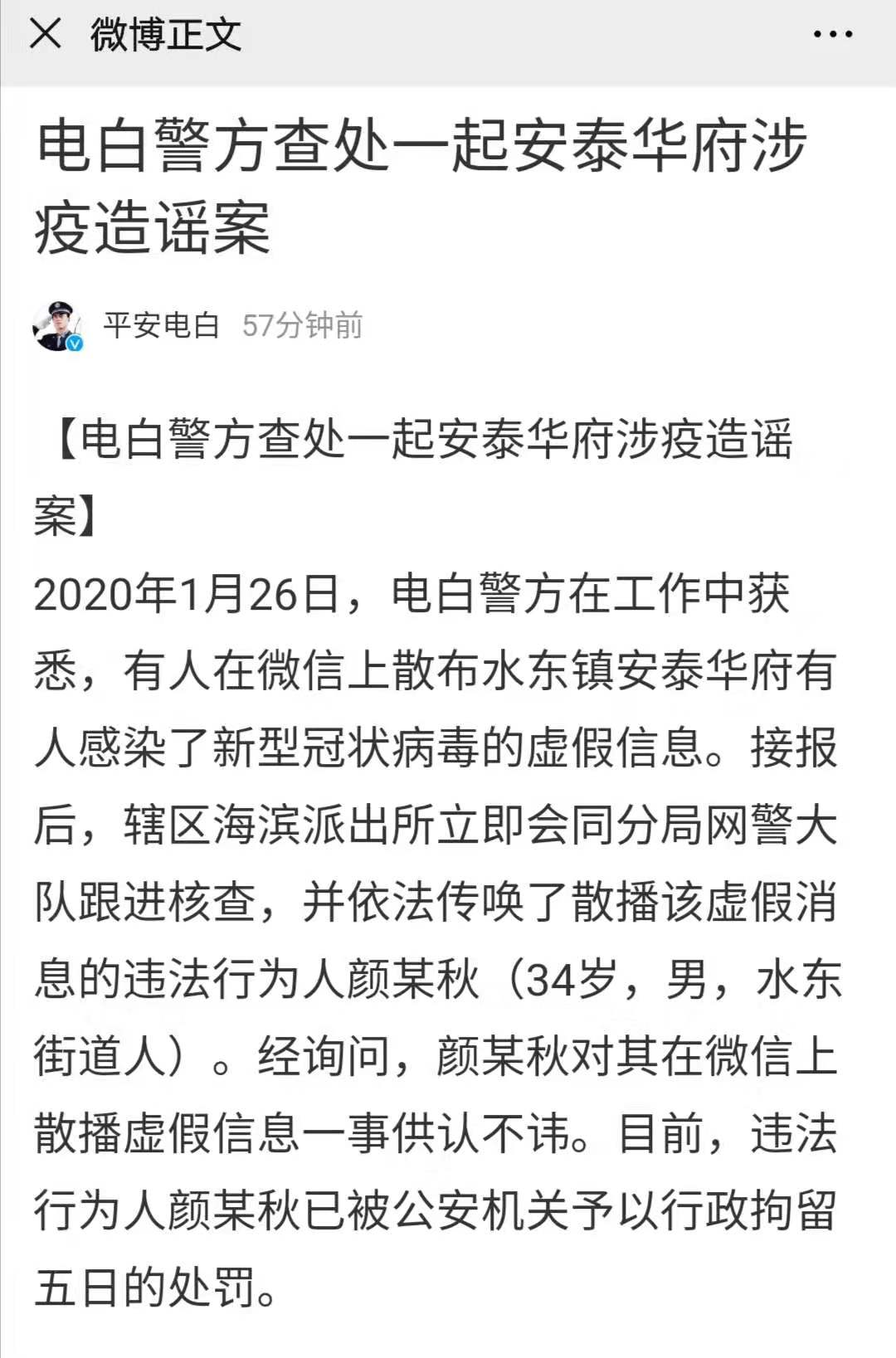This screenshot has height=1358, width=896.
Task: Close the Weibo post page
Action: [x=45, y=34]
